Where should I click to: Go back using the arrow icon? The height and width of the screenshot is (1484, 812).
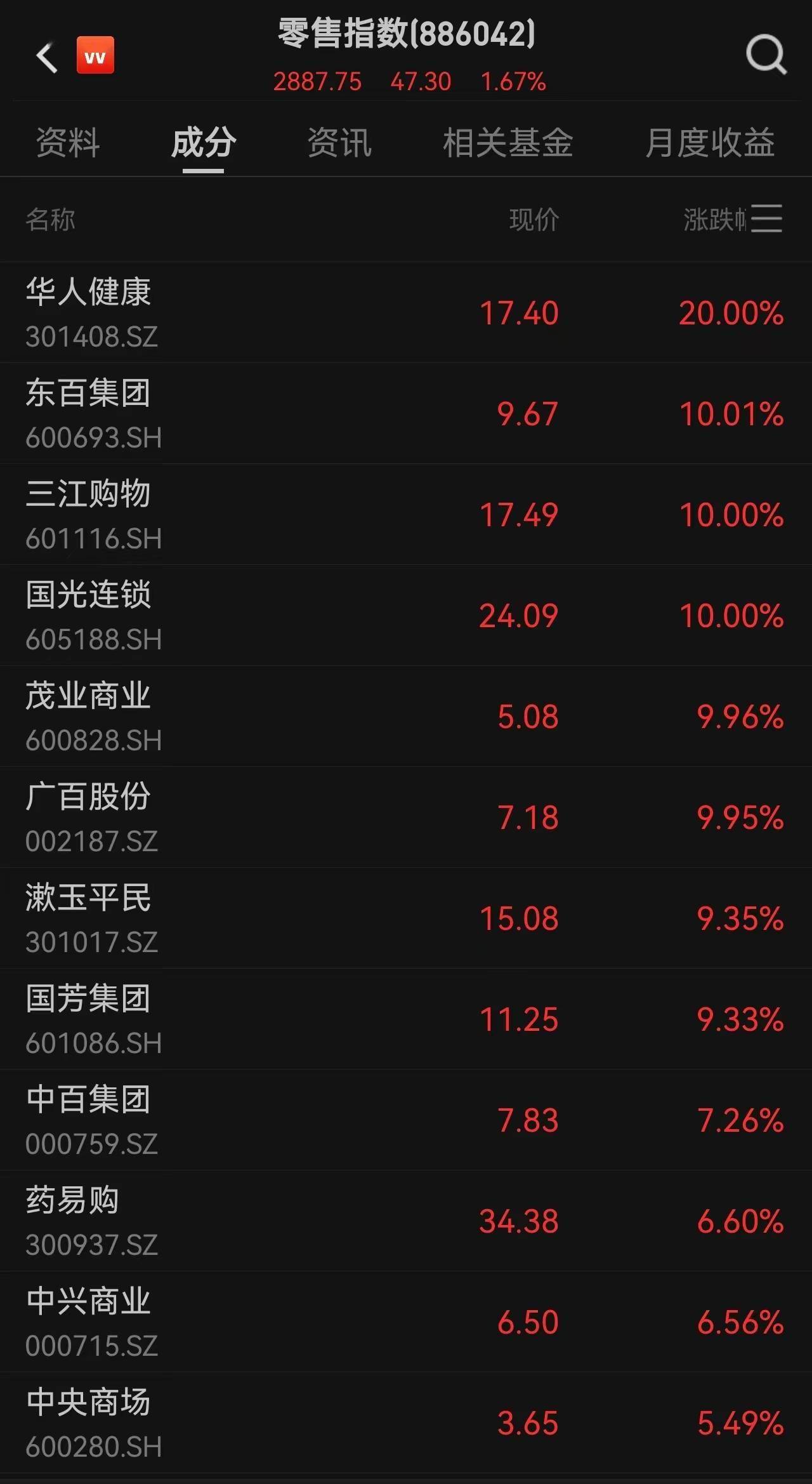[x=47, y=57]
